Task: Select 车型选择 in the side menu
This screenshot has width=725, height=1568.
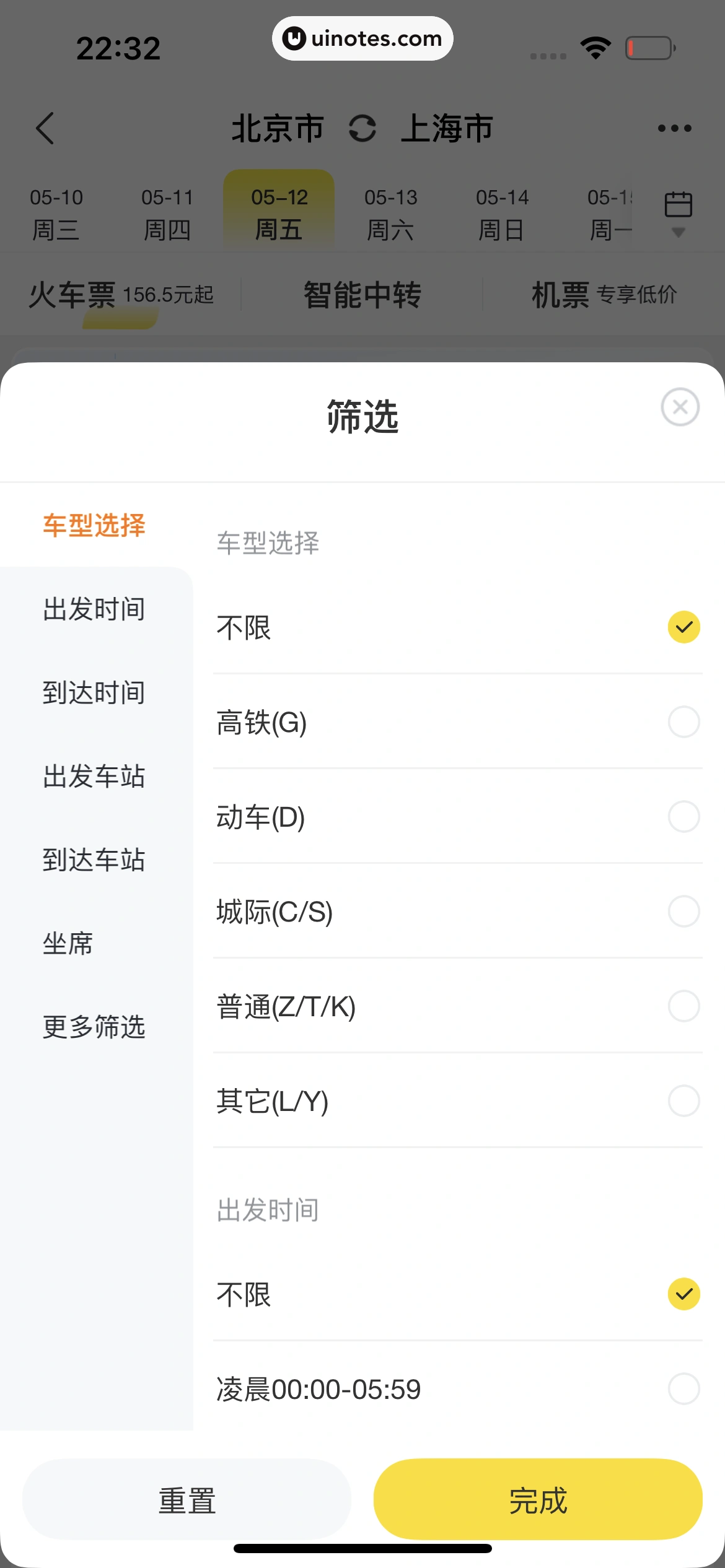Action: click(x=94, y=525)
